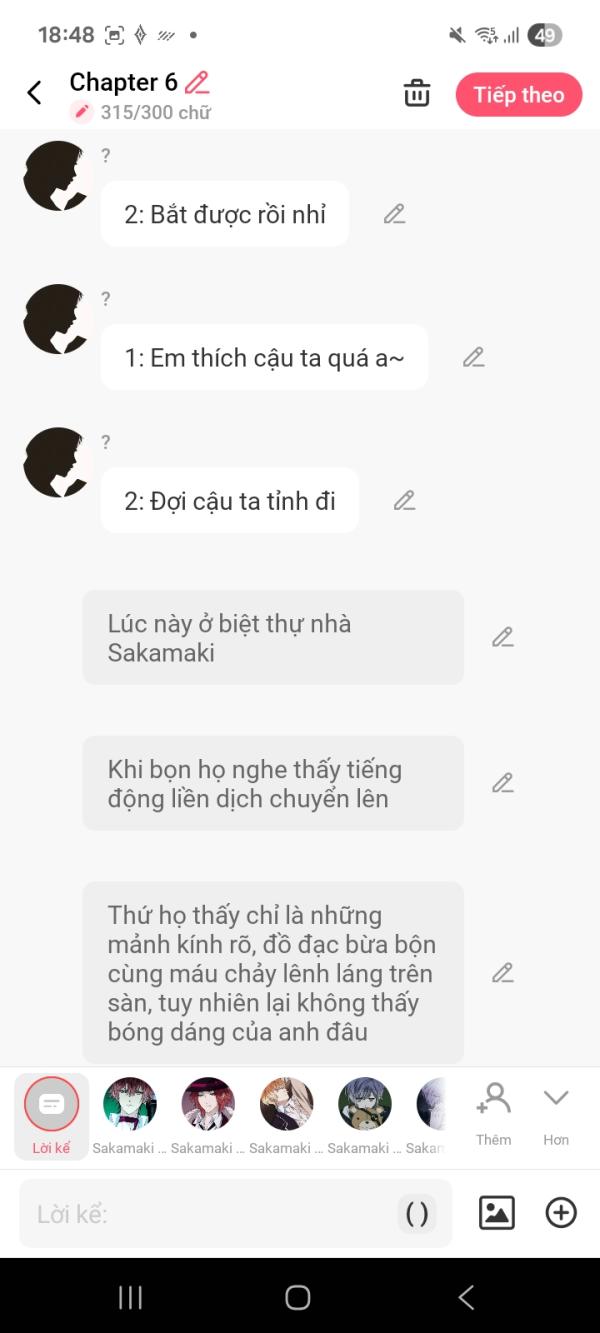Expand the Hơn options chevron
The height and width of the screenshot is (1333, 600).
[x=556, y=1113]
